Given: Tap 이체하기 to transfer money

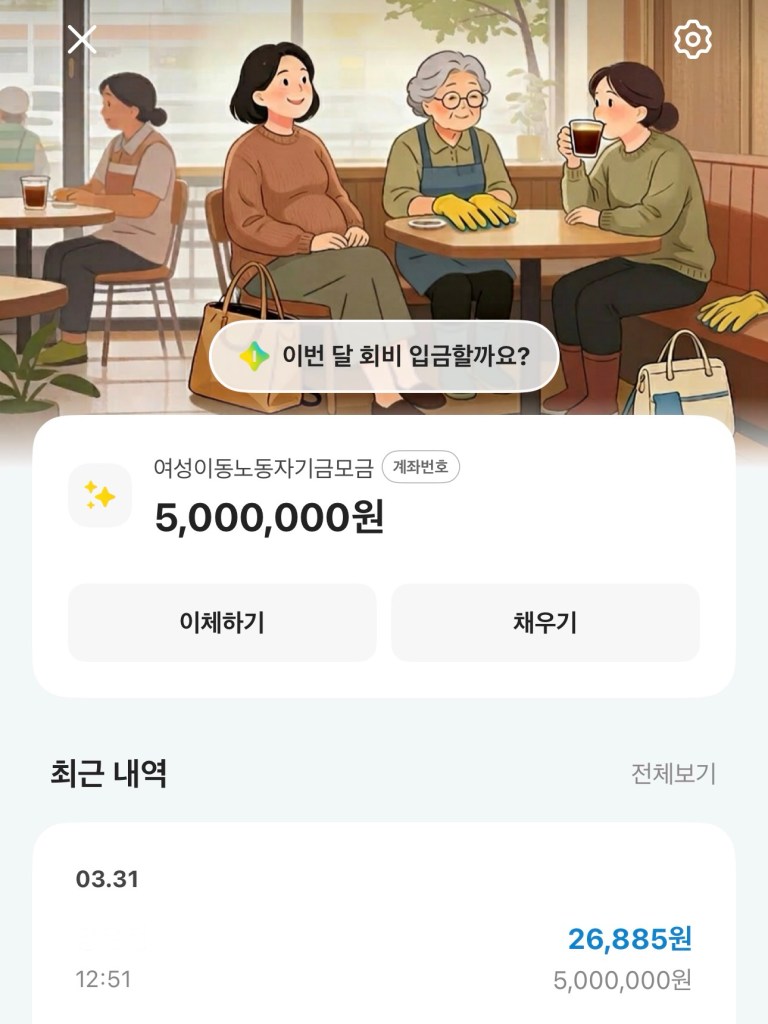Looking at the screenshot, I should tap(222, 623).
